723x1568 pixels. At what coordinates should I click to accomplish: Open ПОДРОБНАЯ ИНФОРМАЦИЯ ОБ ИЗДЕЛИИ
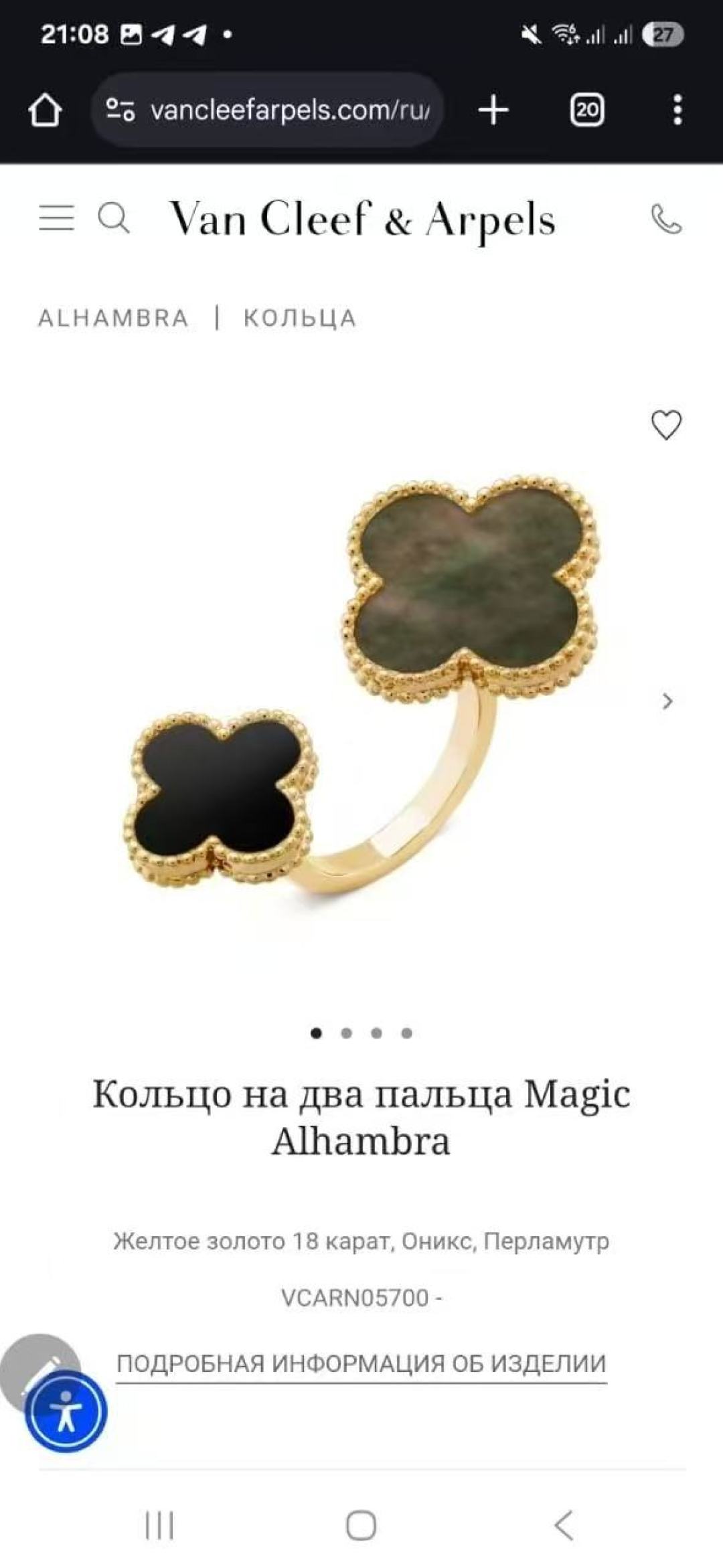[361, 1363]
